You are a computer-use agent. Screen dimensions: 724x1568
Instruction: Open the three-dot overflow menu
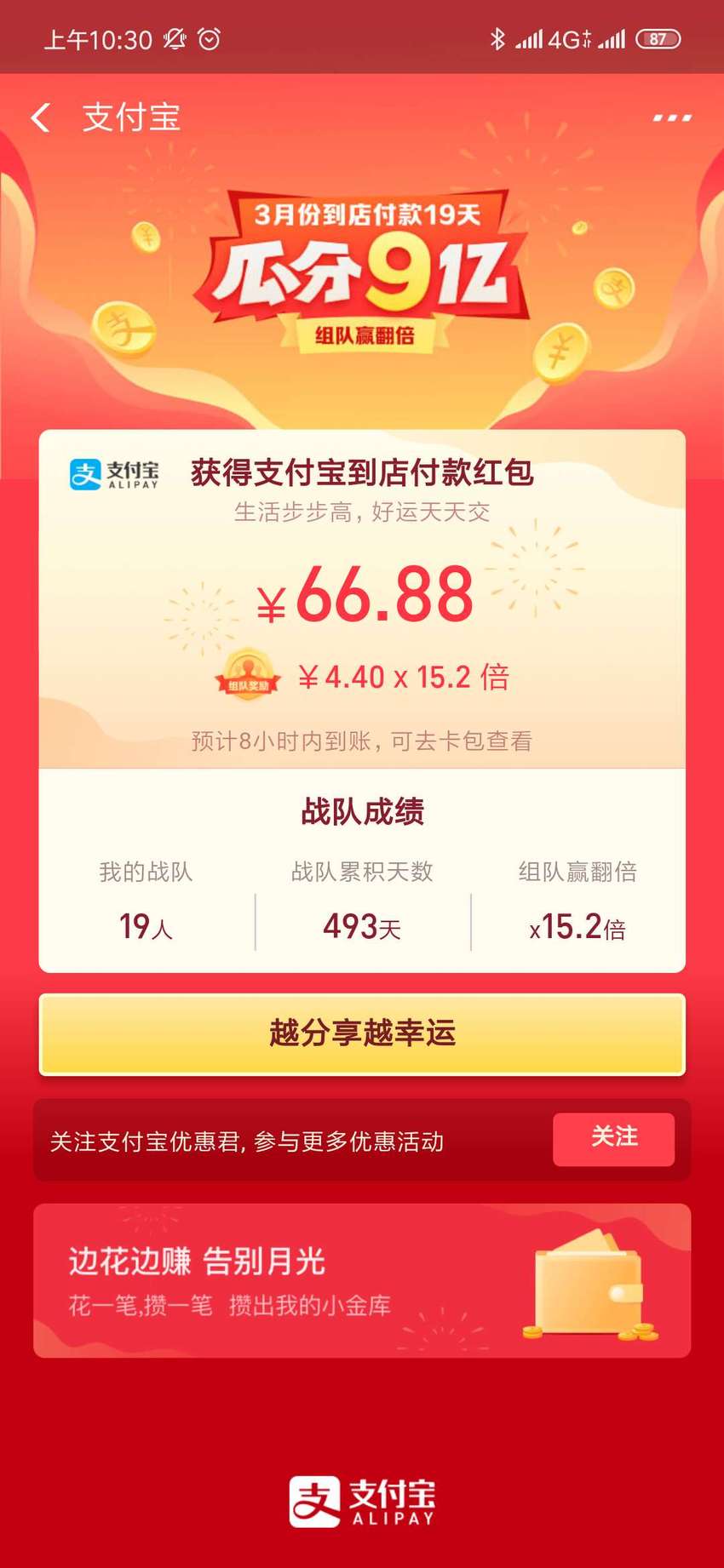672,117
